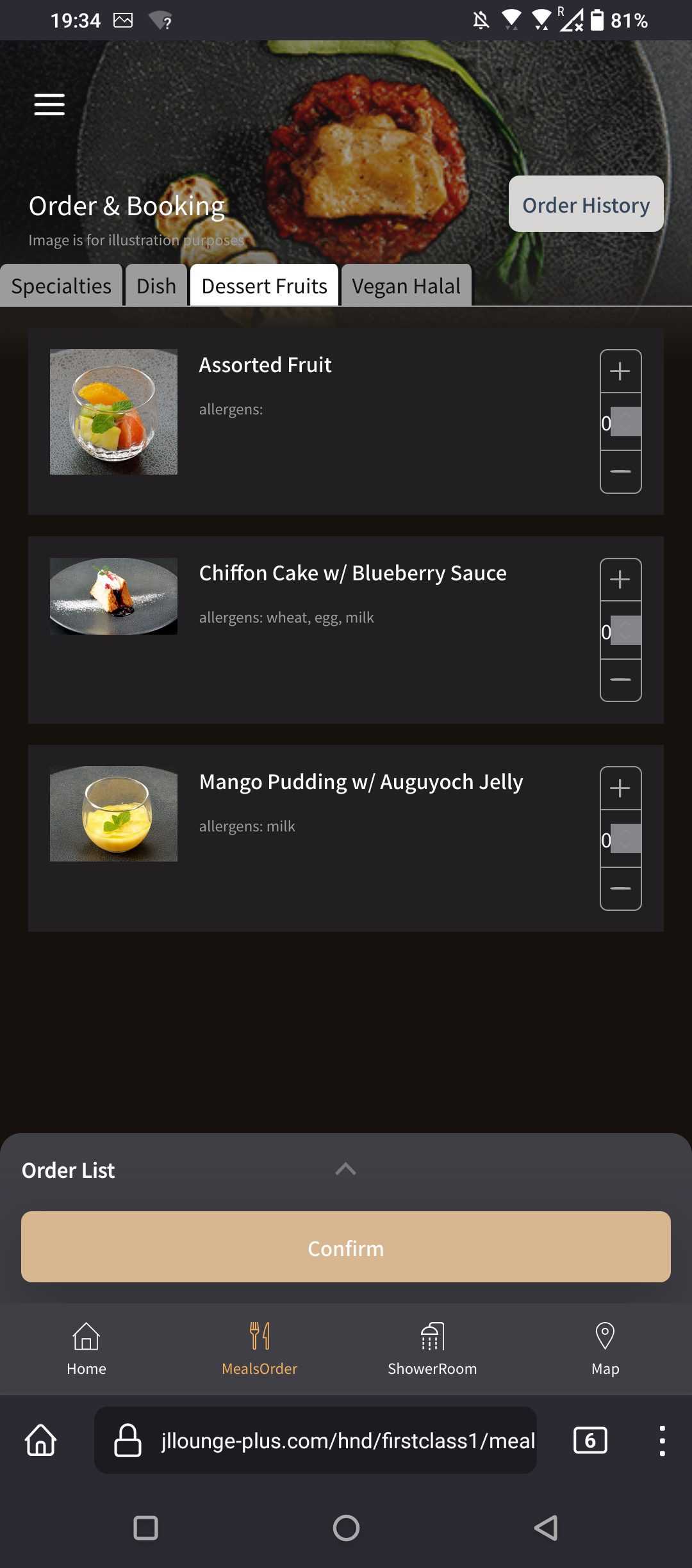The image size is (692, 1568).
Task: Tap minus on Mango Pudding quantity
Action: (x=620, y=888)
